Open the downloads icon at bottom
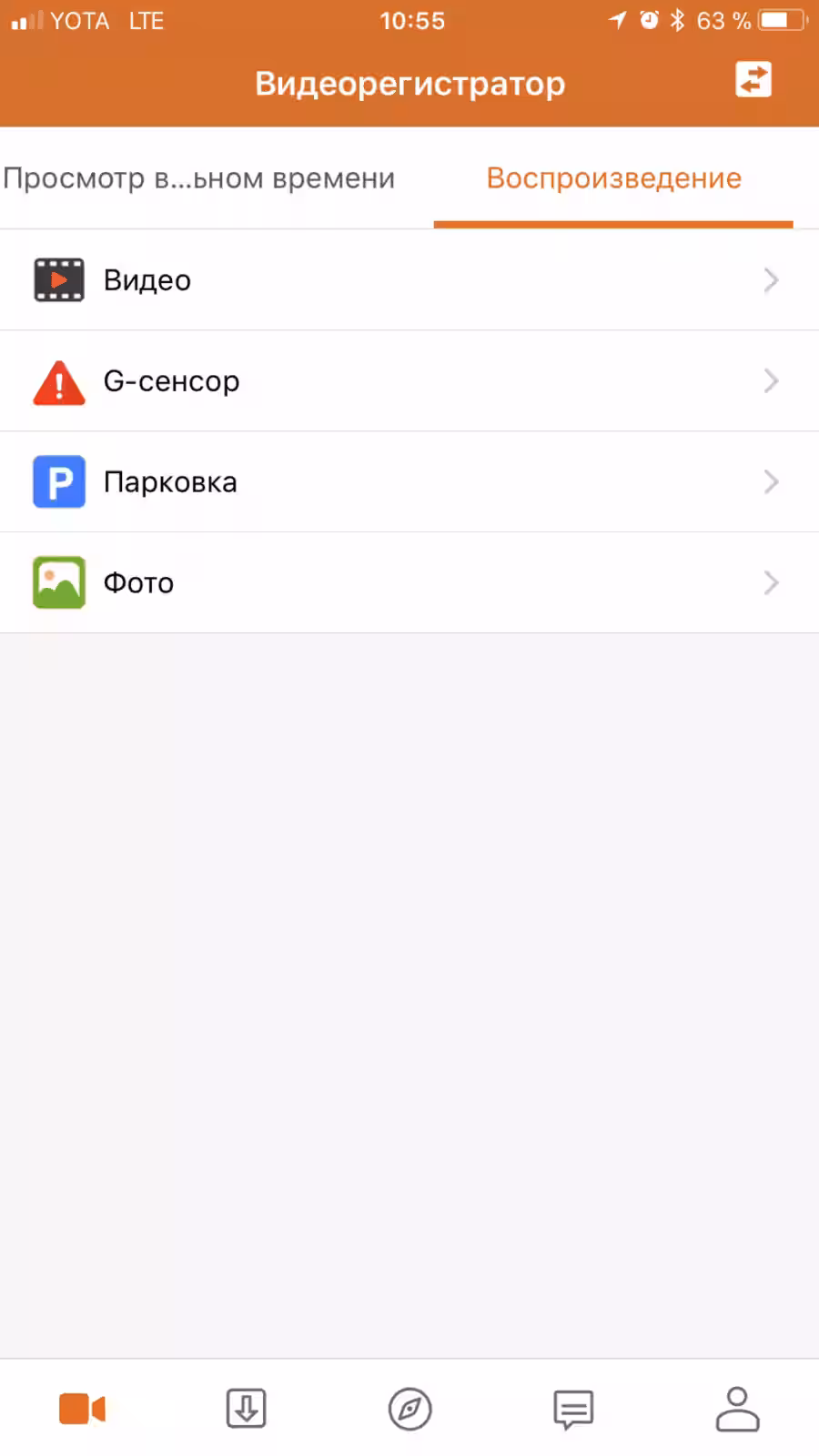The image size is (819, 1456). (x=246, y=1409)
